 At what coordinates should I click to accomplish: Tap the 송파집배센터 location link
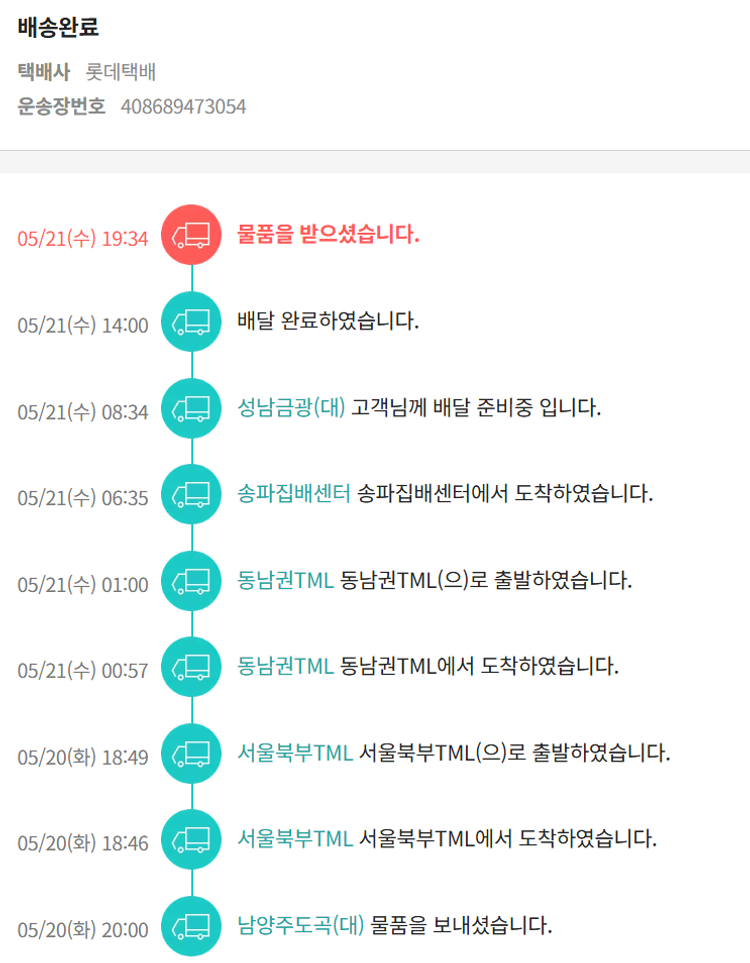click(294, 494)
